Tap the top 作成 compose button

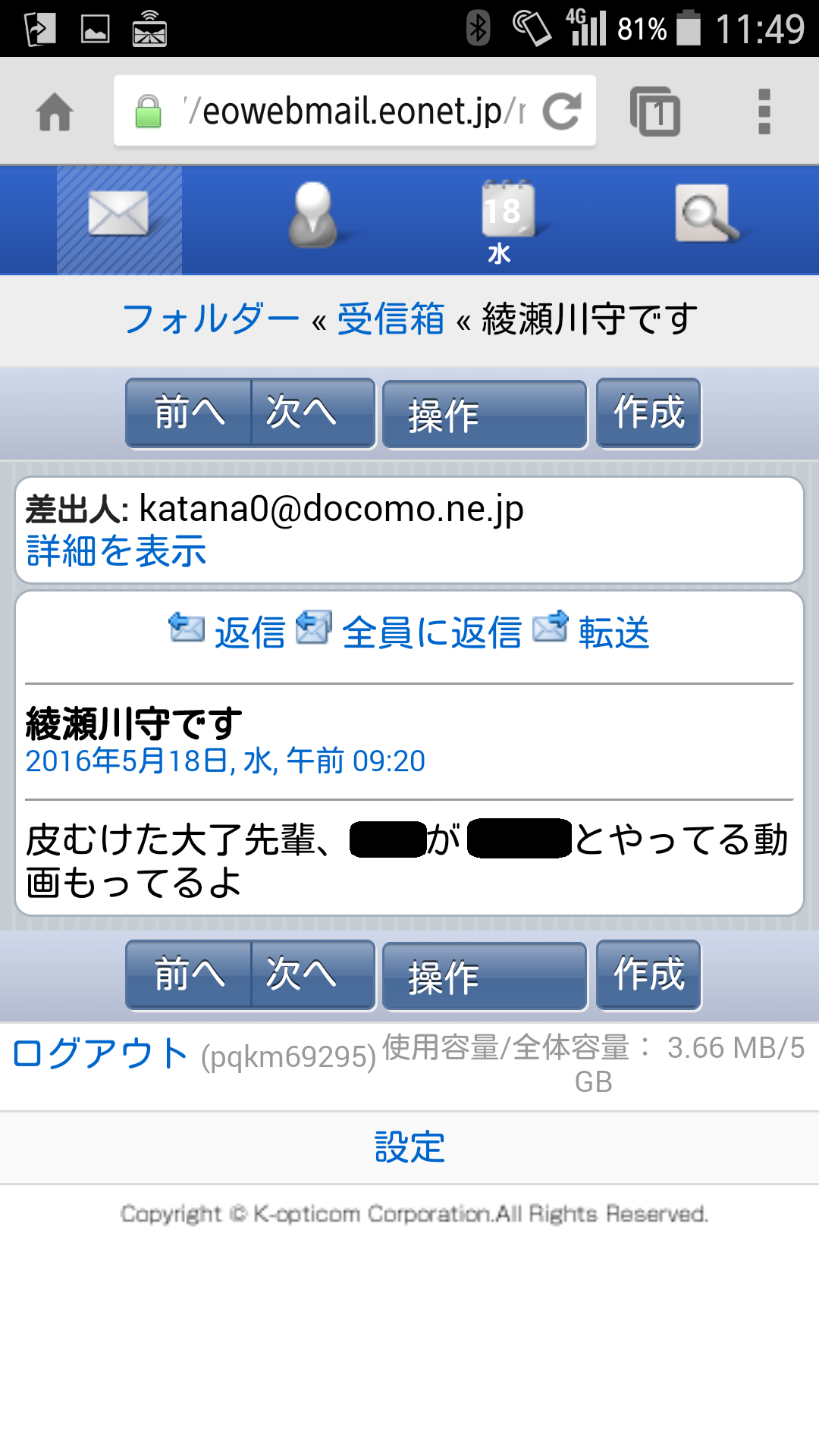coord(648,413)
